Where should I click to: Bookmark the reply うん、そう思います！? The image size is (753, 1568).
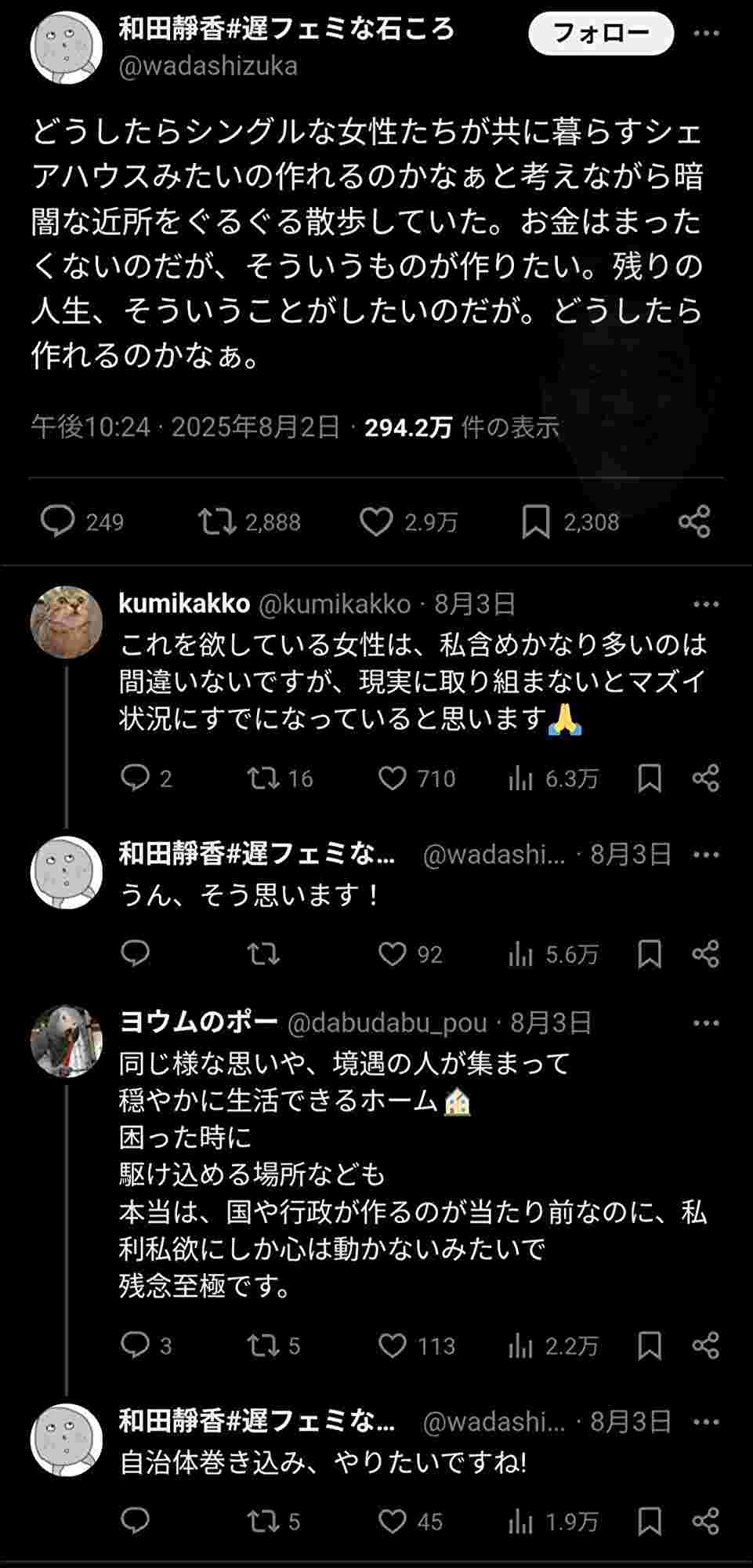[650, 953]
